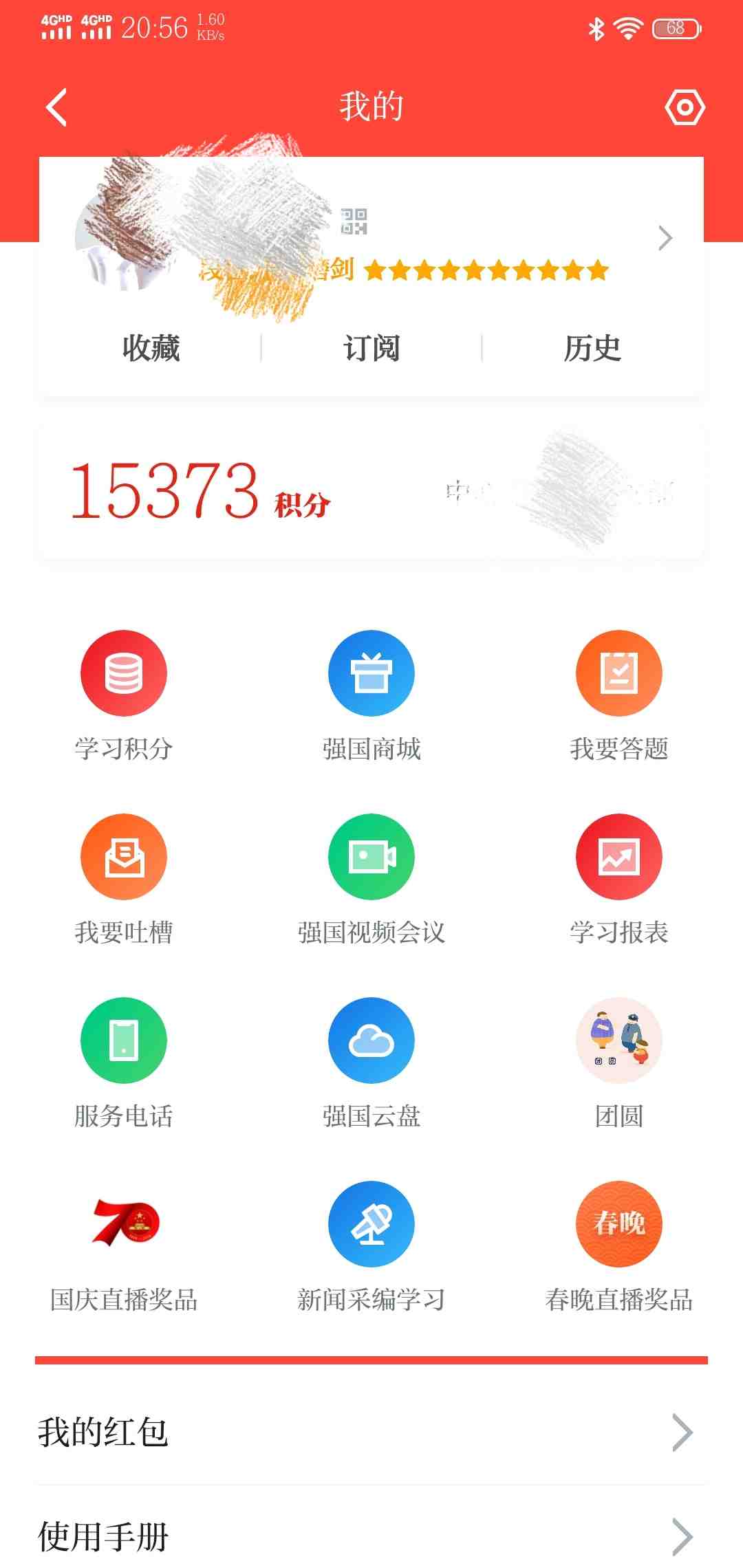743x1568 pixels.
Task: Go back using the top-left arrow
Action: (x=56, y=107)
